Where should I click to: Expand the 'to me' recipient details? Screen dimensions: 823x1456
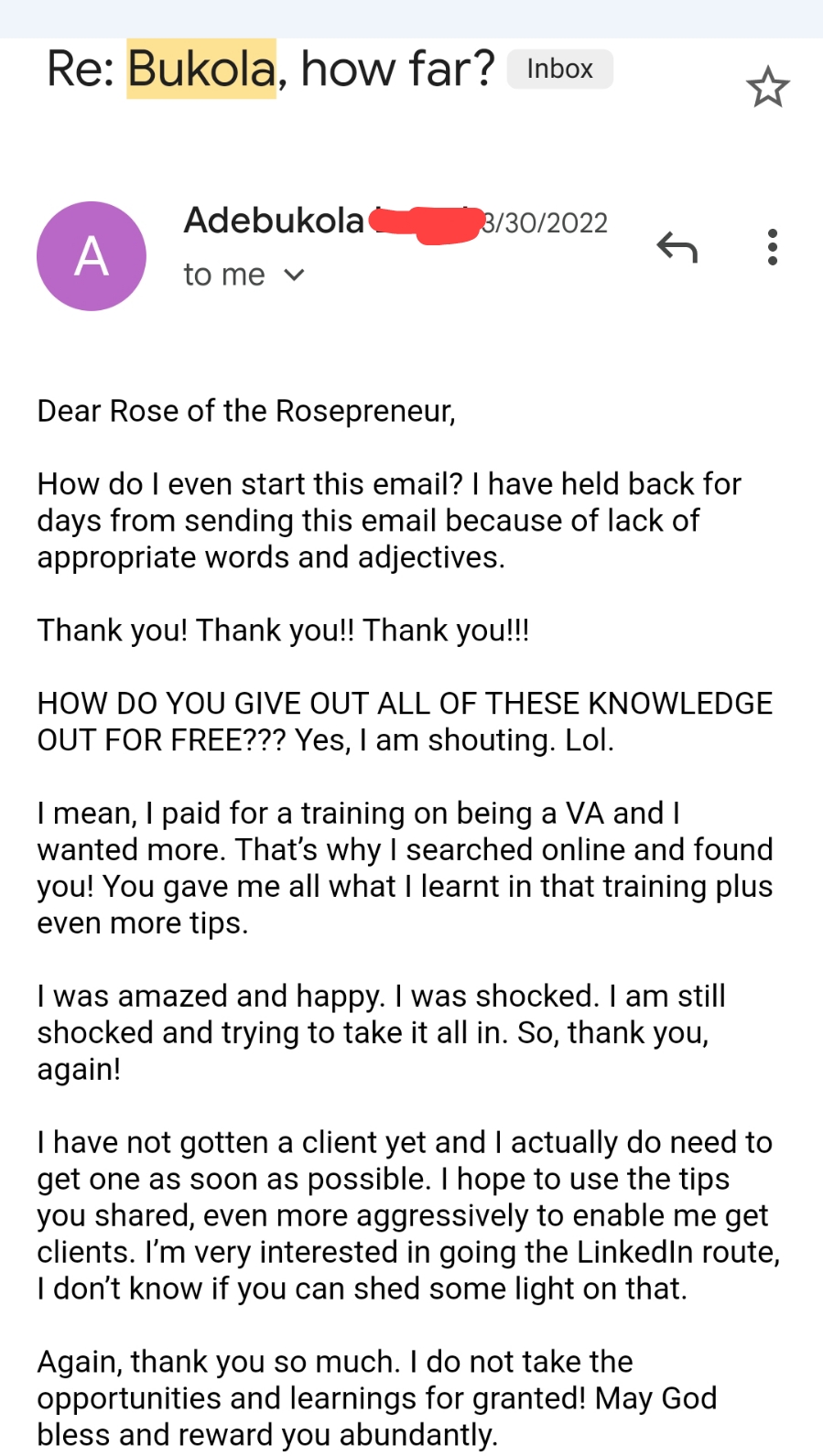(244, 275)
